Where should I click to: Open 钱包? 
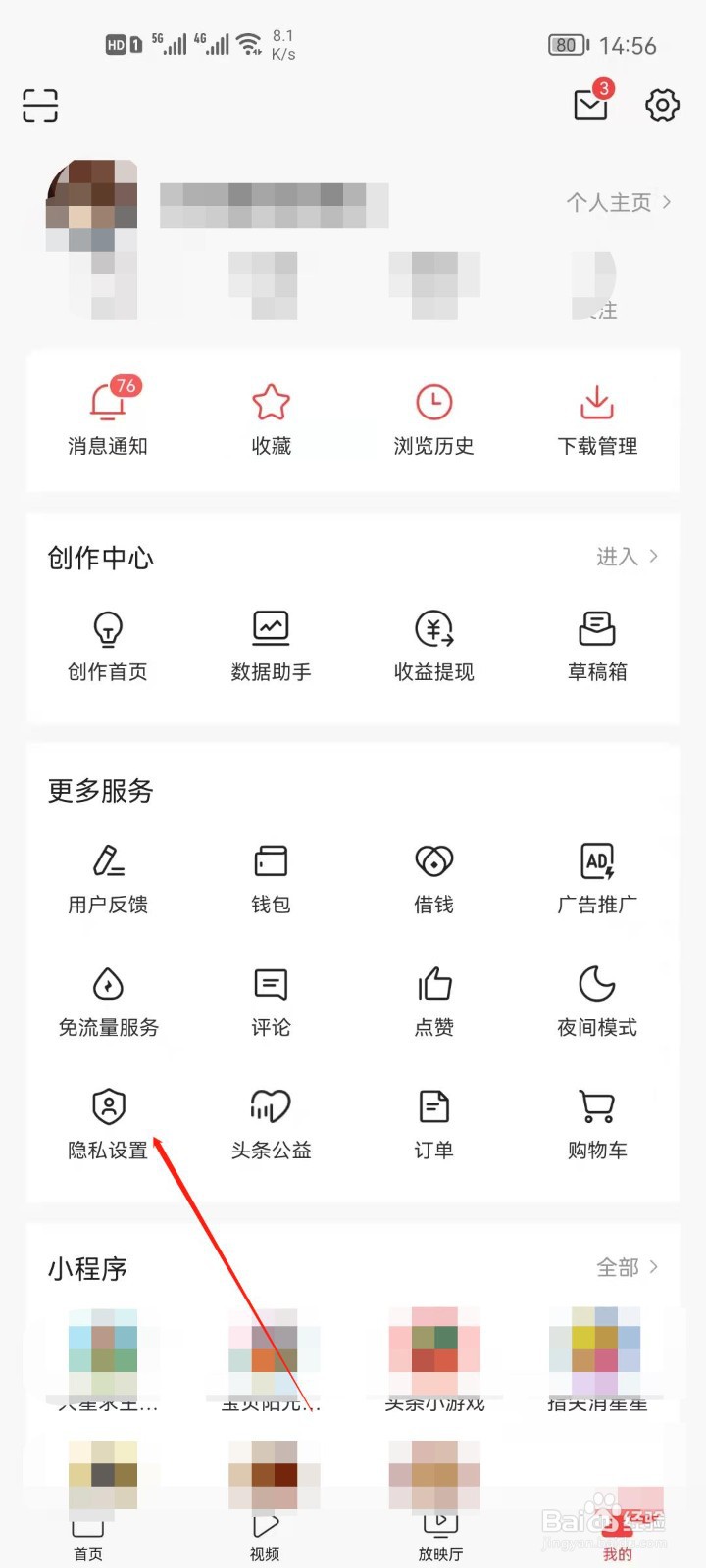click(271, 877)
